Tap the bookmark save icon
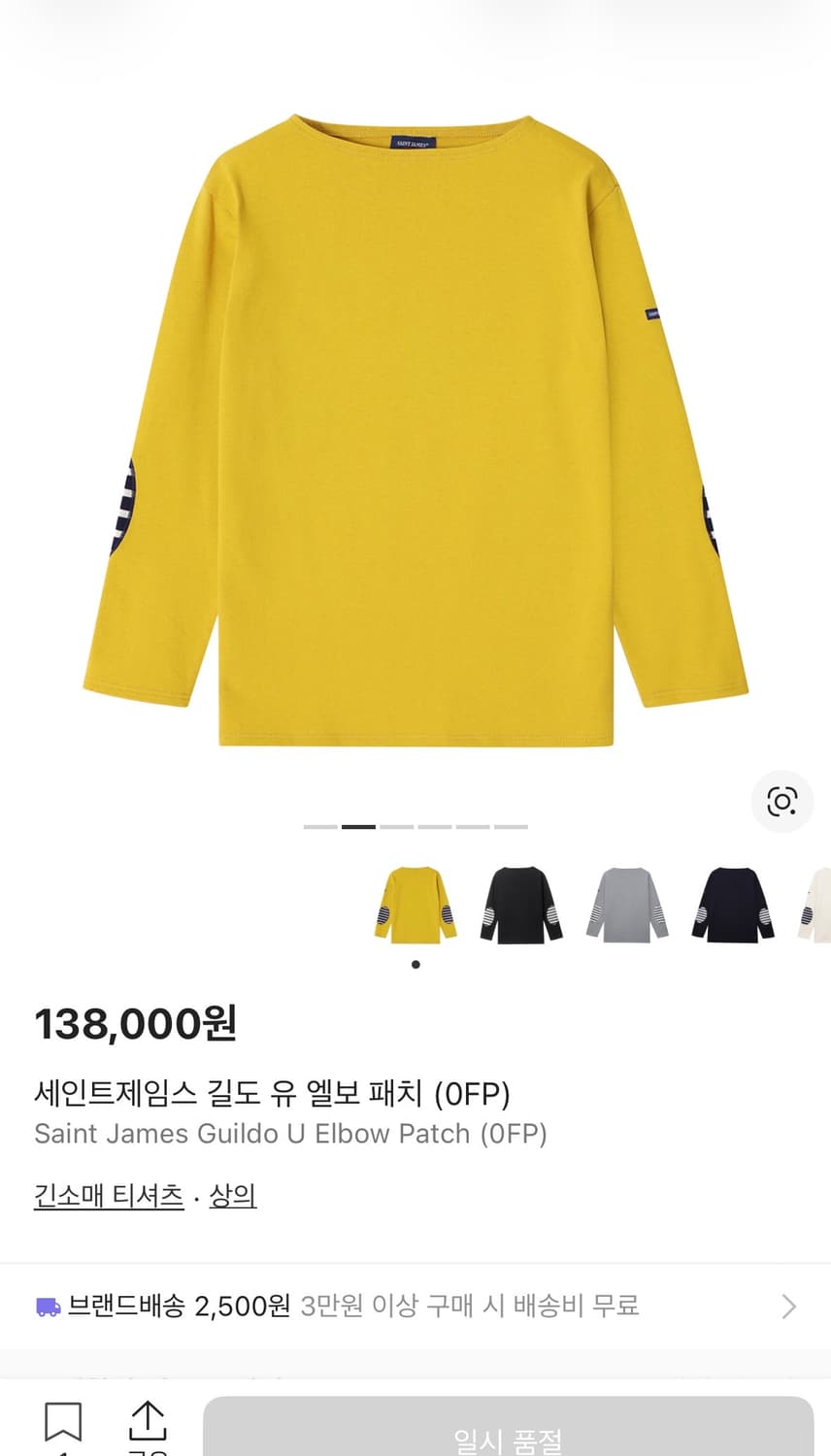 (64, 1419)
